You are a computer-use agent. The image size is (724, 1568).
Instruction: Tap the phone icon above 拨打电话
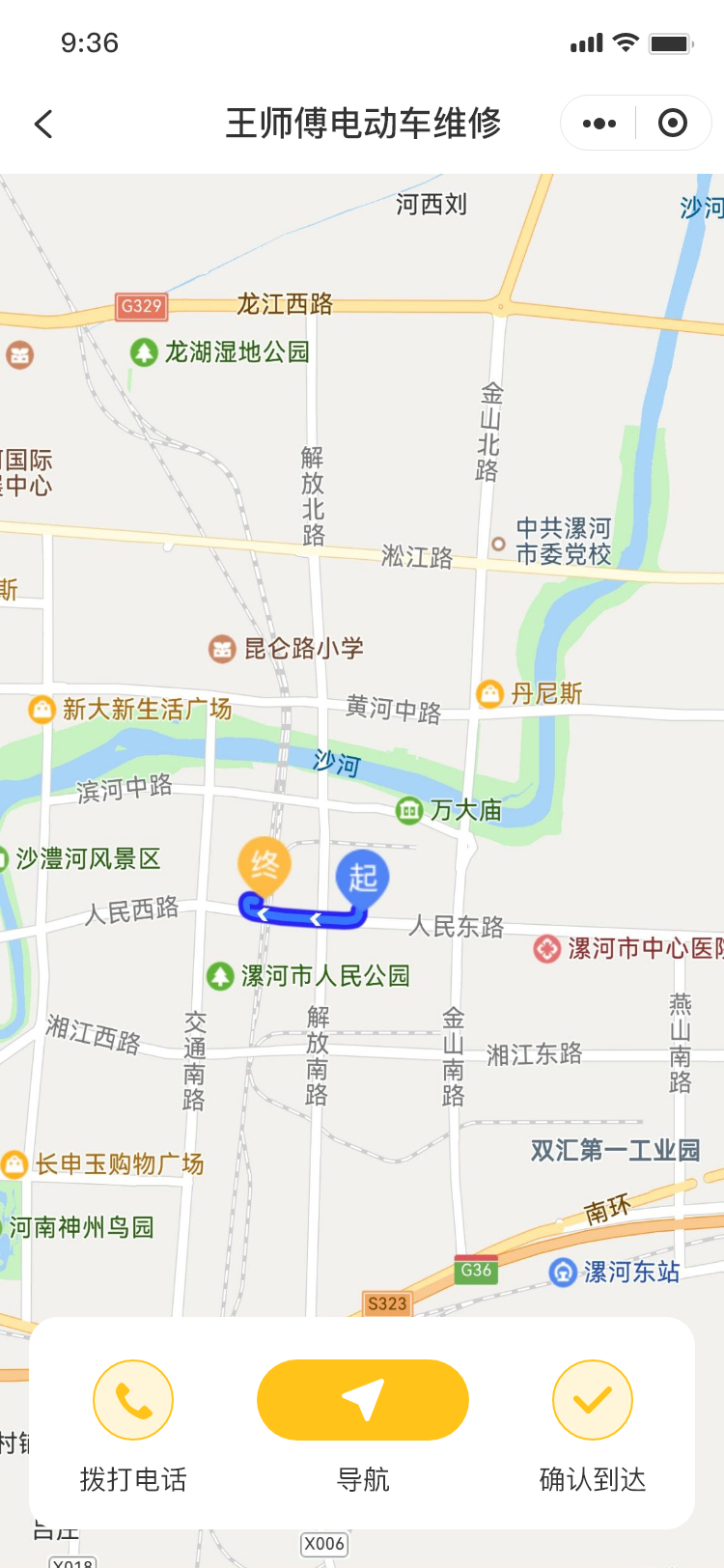(132, 1399)
